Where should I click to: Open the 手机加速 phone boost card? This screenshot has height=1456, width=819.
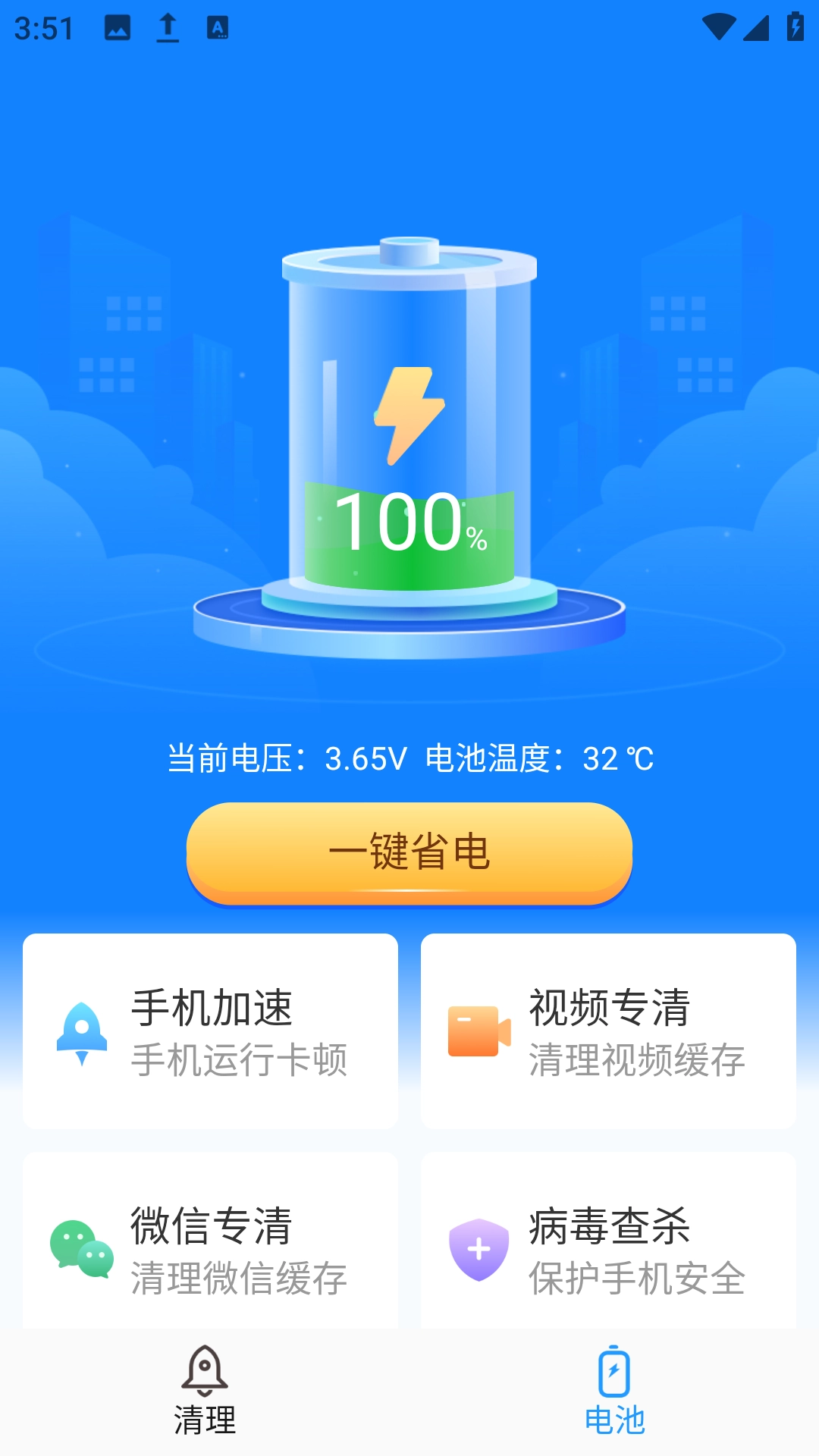point(210,1031)
